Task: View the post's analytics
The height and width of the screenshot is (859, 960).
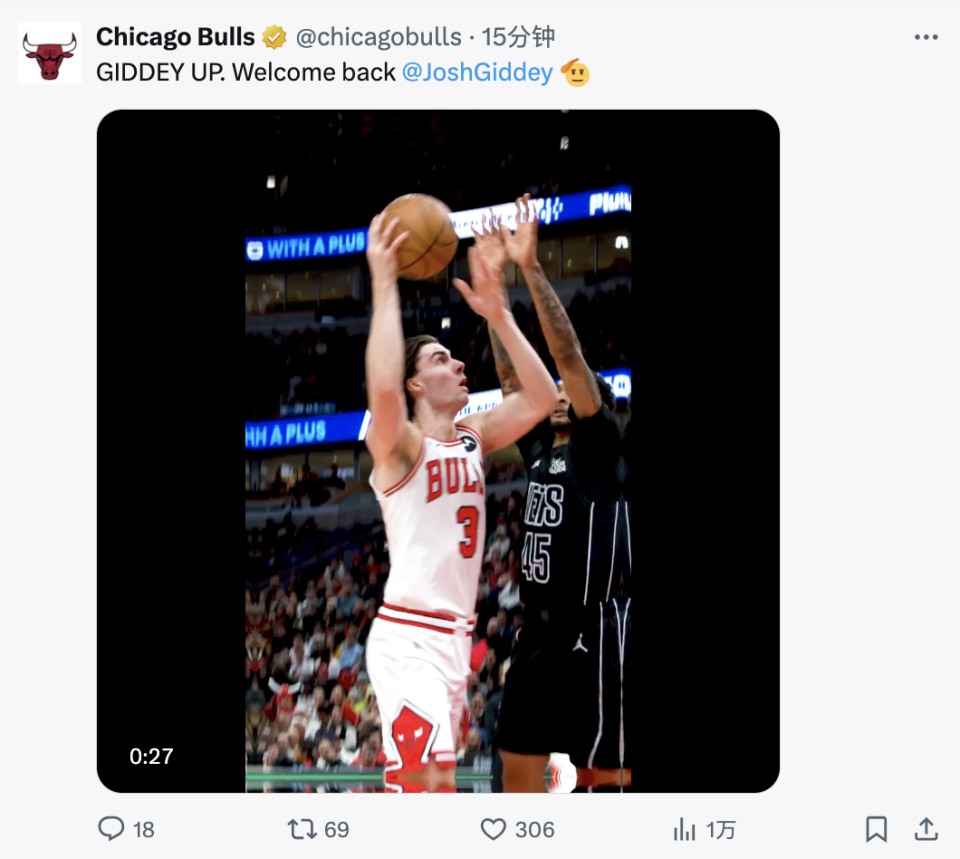Action: tap(685, 829)
